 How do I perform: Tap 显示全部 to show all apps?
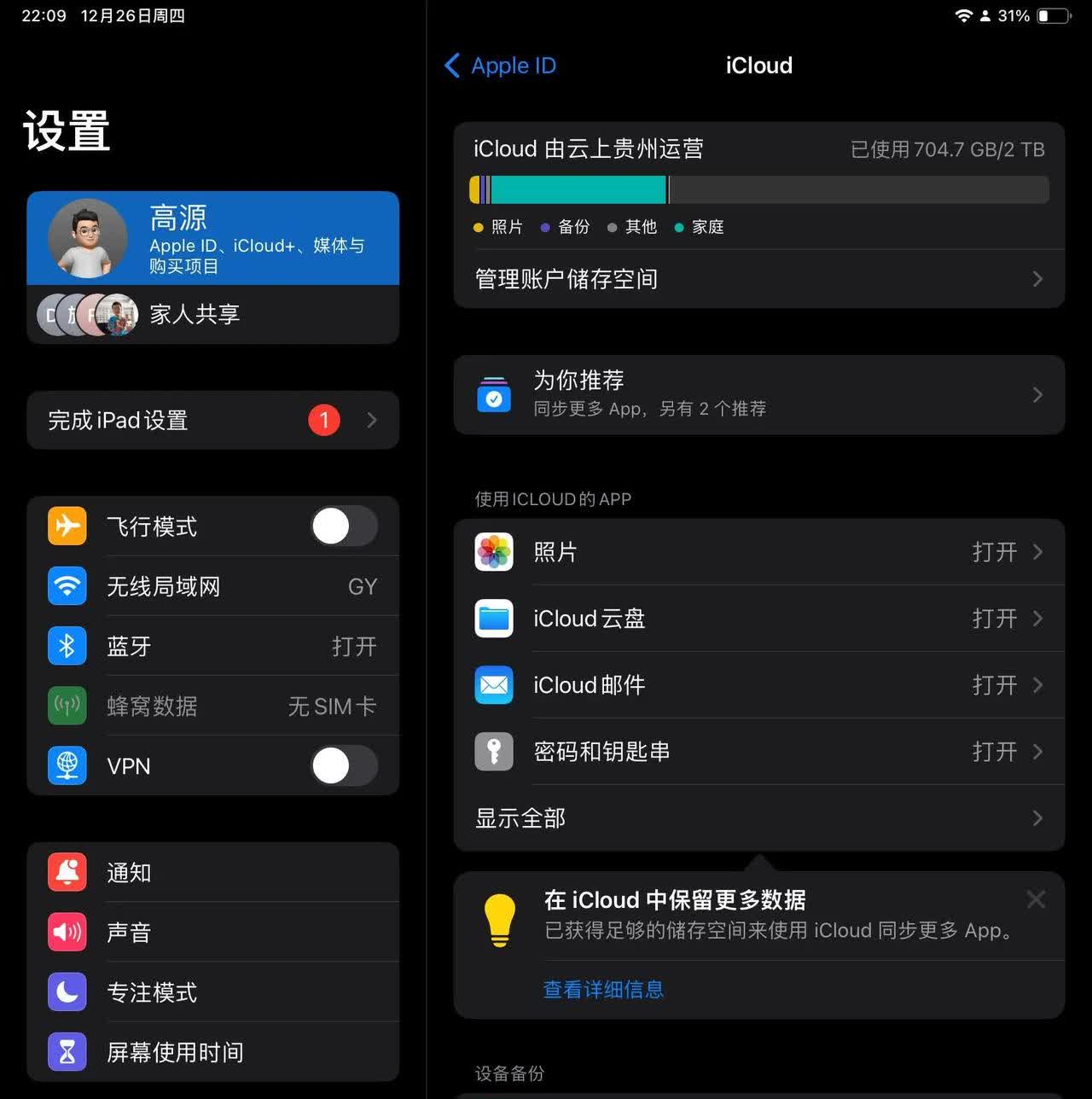[x=758, y=818]
